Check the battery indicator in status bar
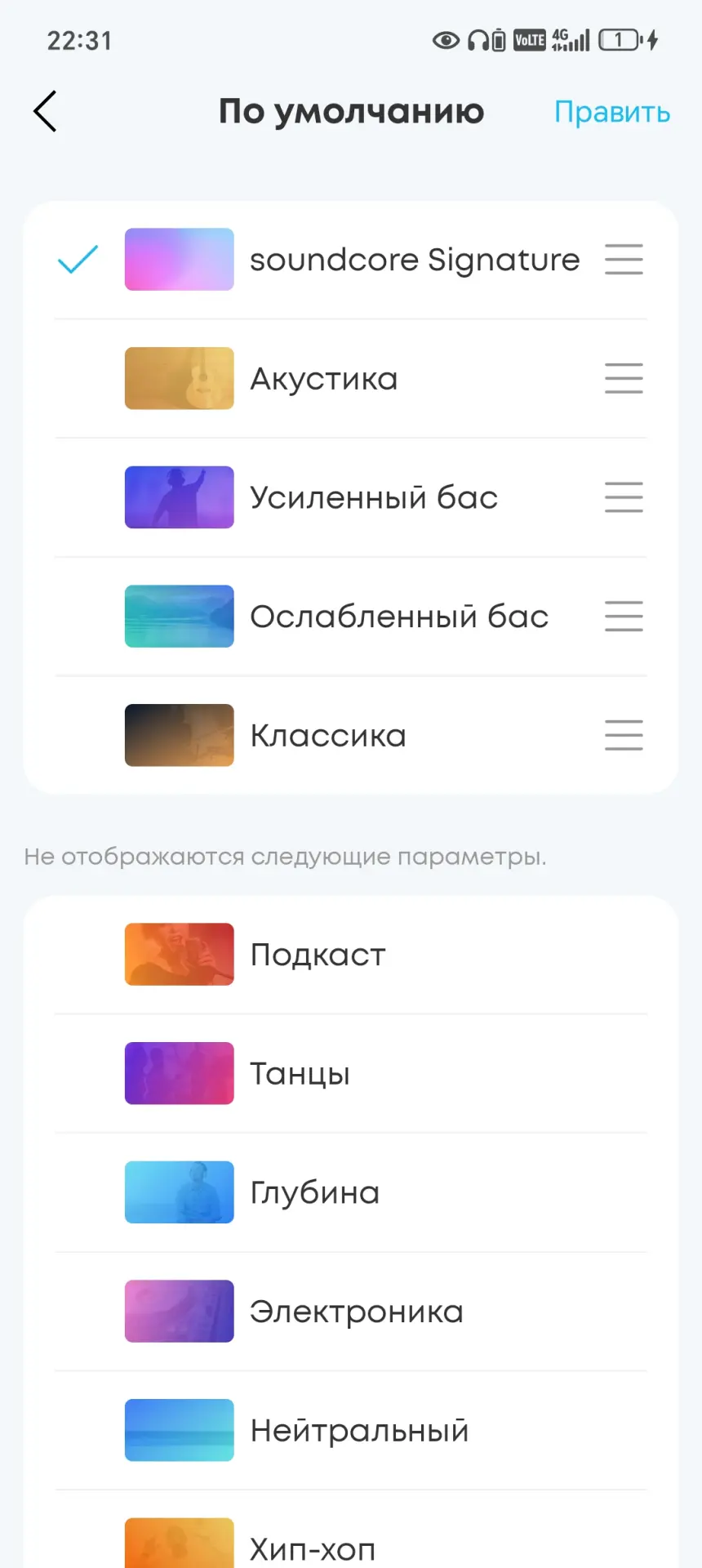 pyautogui.click(x=618, y=40)
